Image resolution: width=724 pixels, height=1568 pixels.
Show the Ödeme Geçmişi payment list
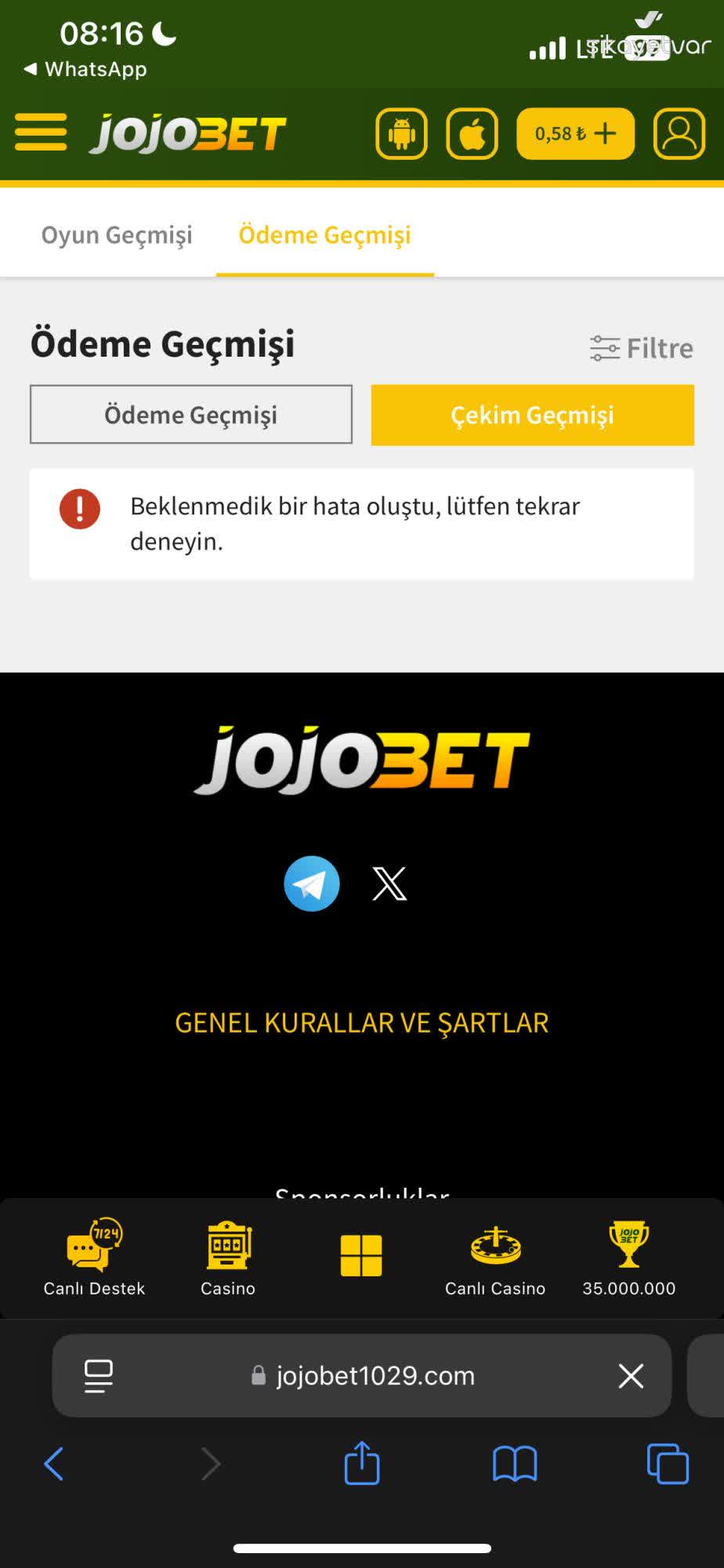(x=191, y=415)
